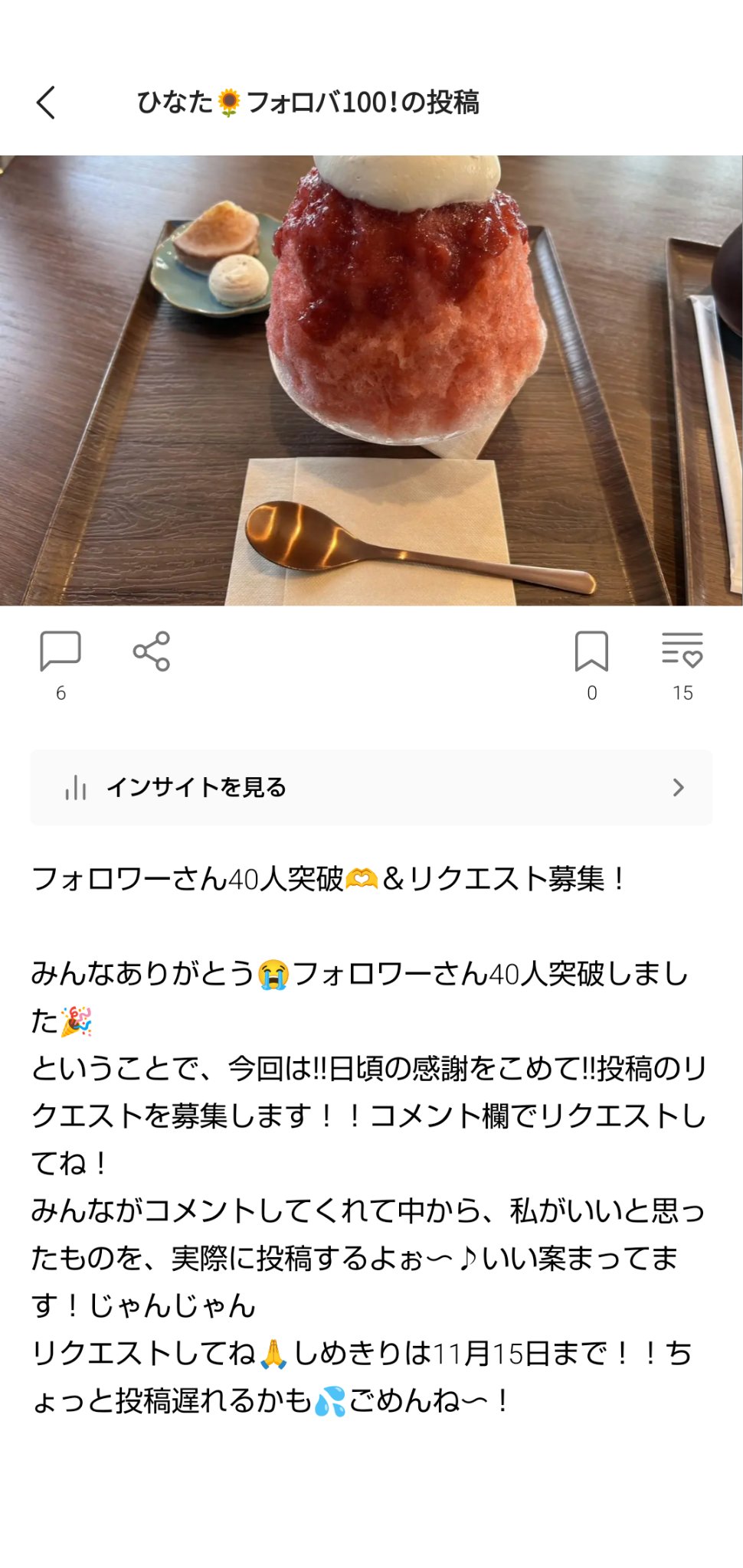The width and height of the screenshot is (743, 1568).
Task: Select the share network icon beside comments
Action: tap(150, 652)
